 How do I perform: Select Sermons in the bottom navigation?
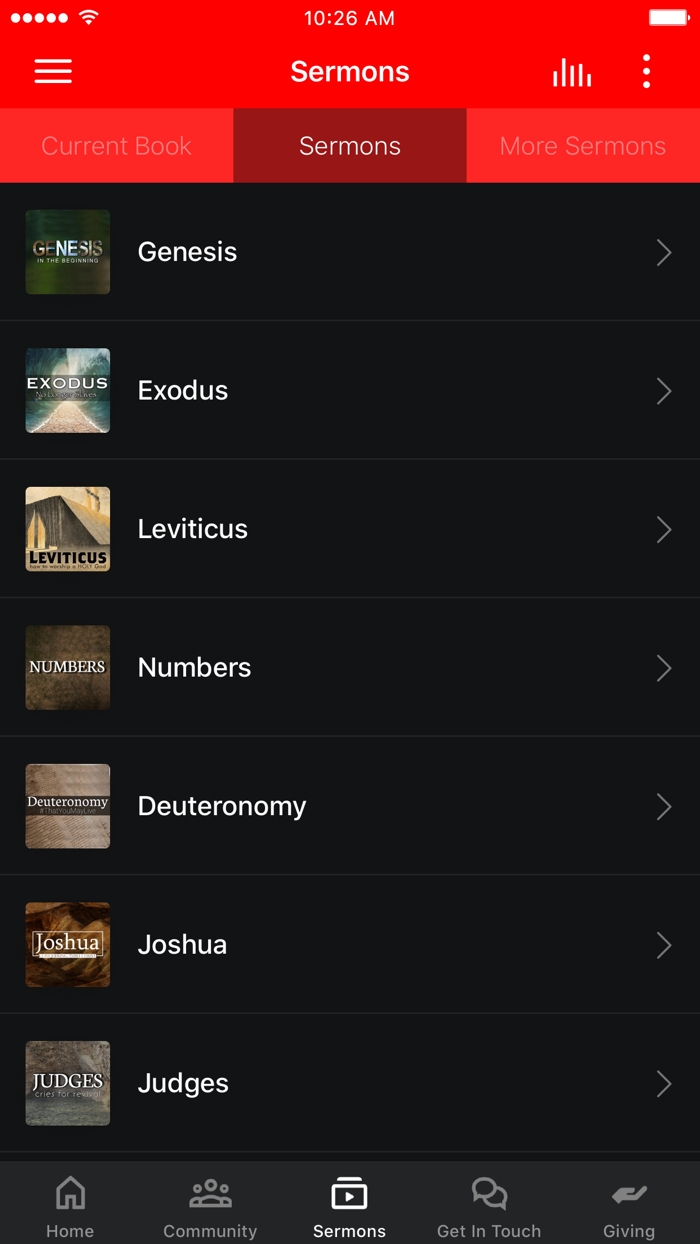pyautogui.click(x=349, y=1206)
